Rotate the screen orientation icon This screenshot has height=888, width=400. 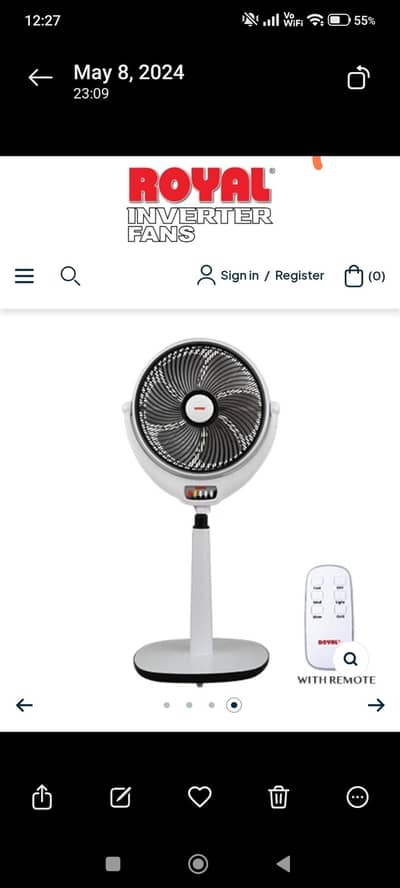click(x=358, y=78)
